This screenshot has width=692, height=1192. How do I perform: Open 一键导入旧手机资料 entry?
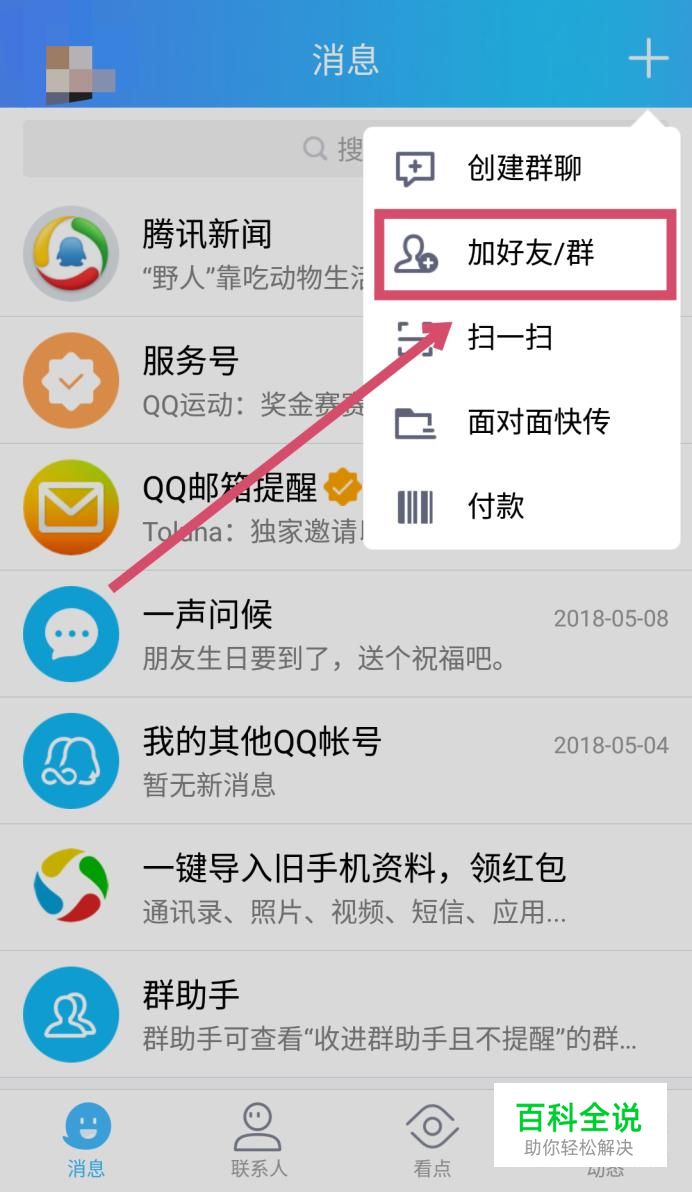coord(345,887)
